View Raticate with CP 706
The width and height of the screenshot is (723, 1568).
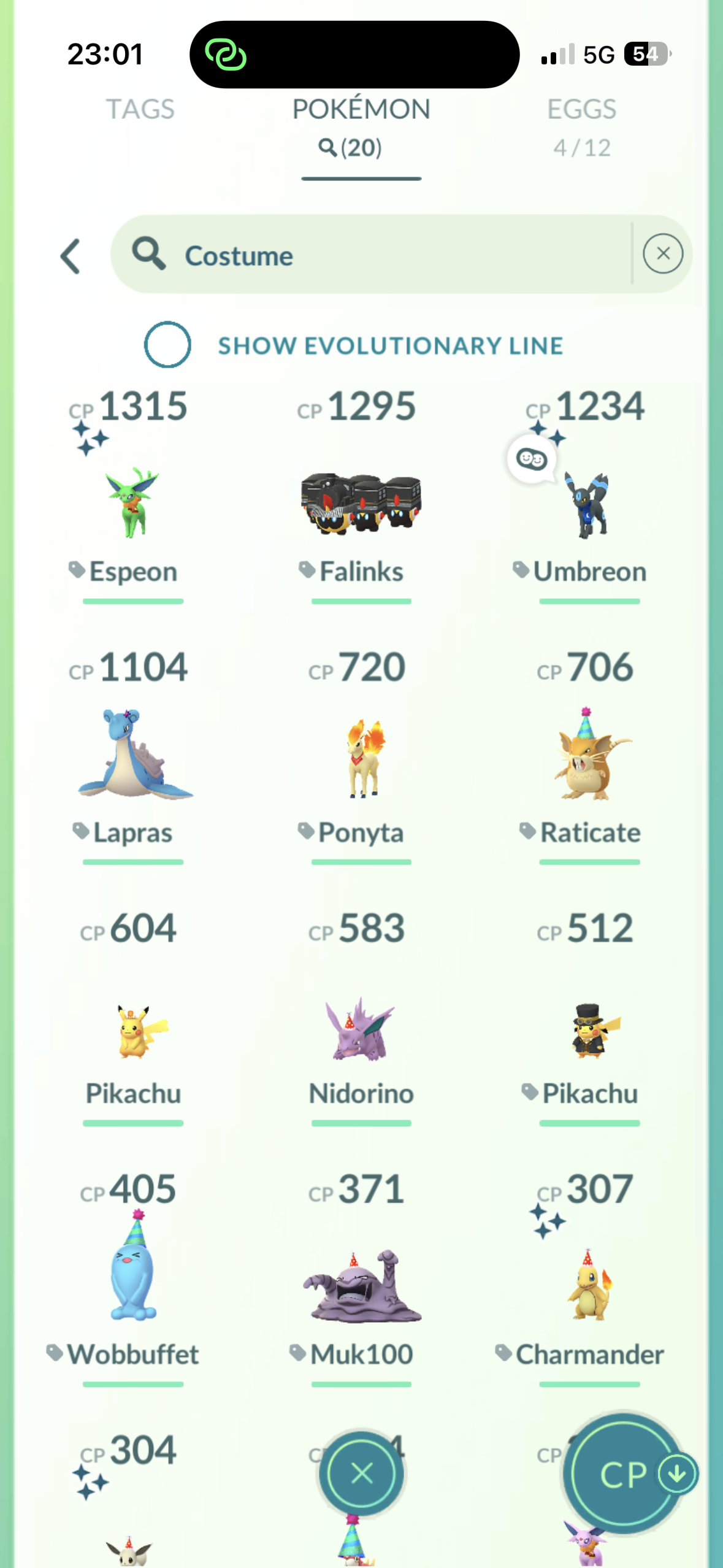(x=589, y=758)
